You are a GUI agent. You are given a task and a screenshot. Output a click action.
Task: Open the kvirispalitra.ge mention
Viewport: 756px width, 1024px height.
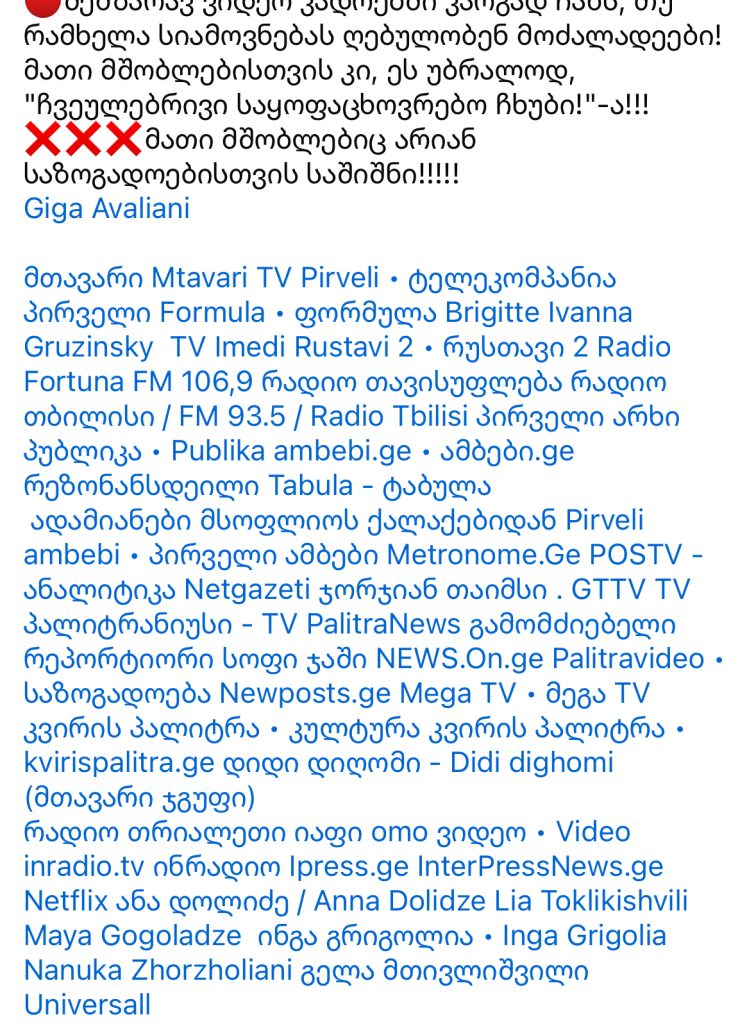(x=122, y=764)
